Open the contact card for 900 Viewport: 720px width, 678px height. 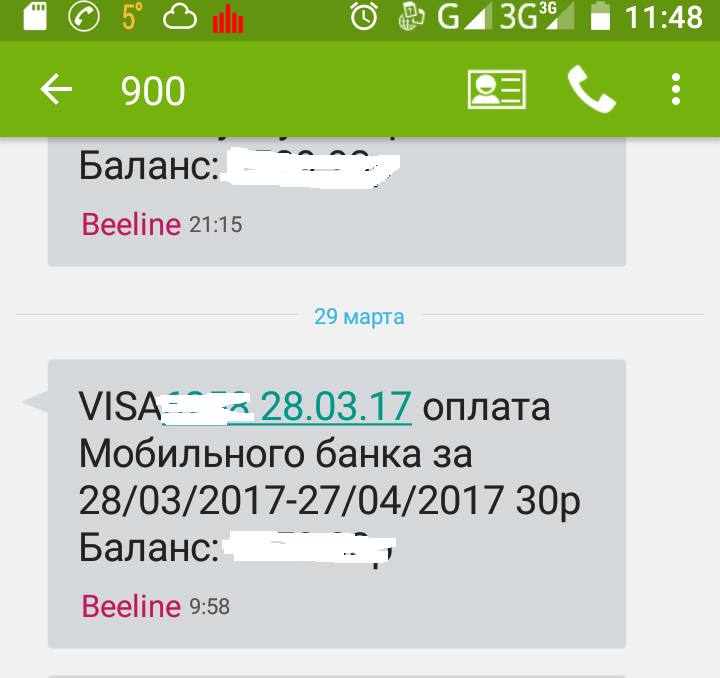[x=496, y=90]
